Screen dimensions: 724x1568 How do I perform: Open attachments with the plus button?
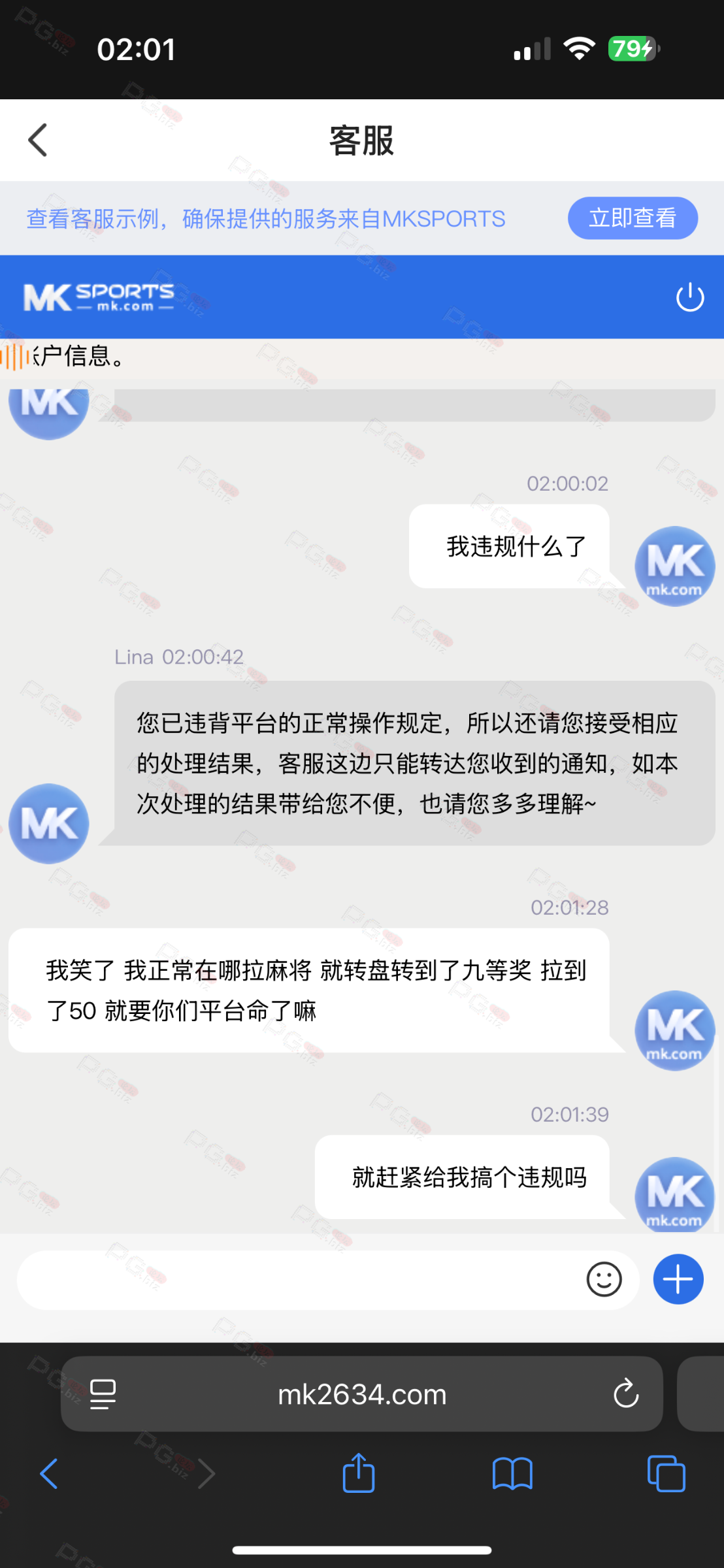click(678, 1279)
